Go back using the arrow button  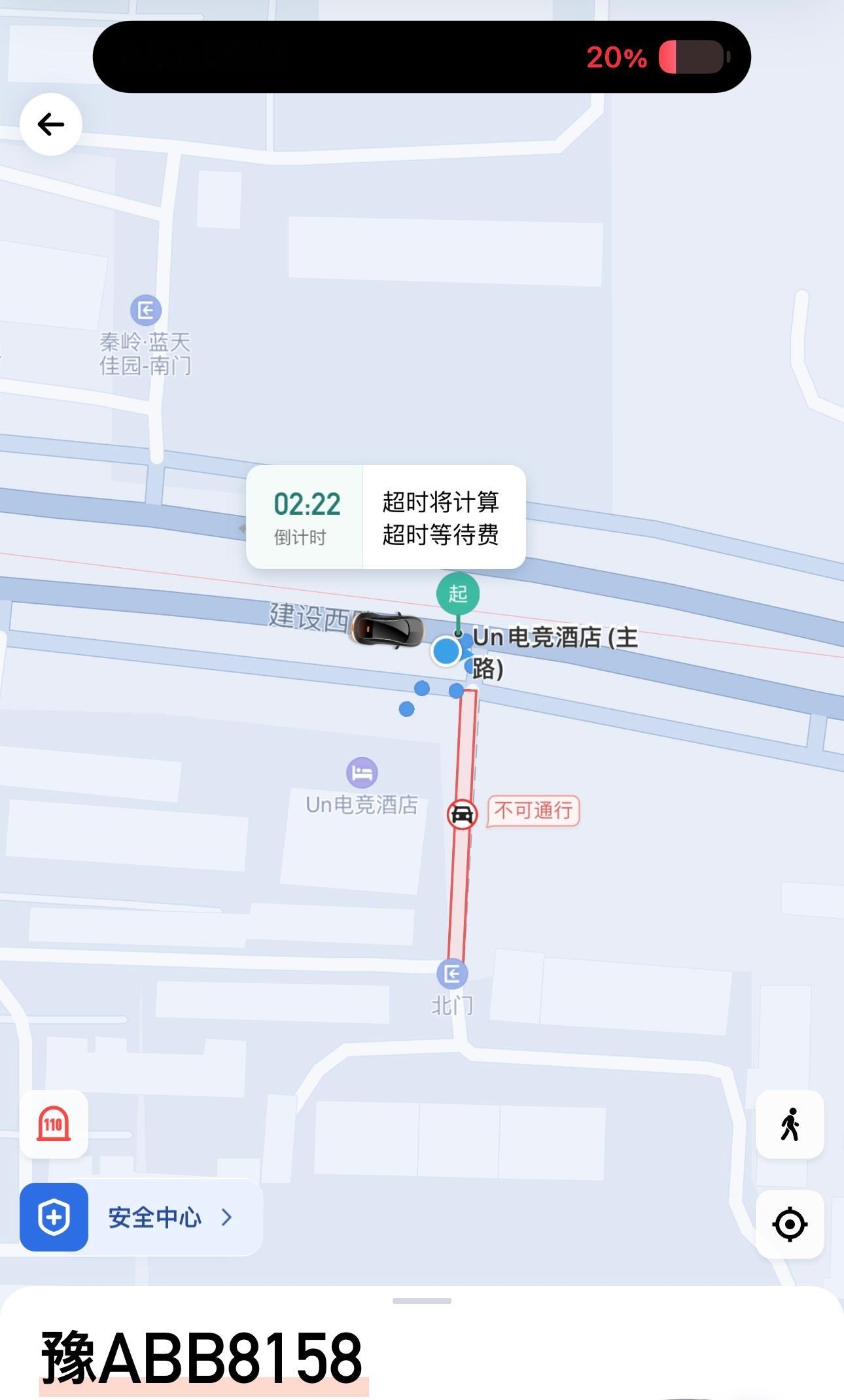(51, 124)
